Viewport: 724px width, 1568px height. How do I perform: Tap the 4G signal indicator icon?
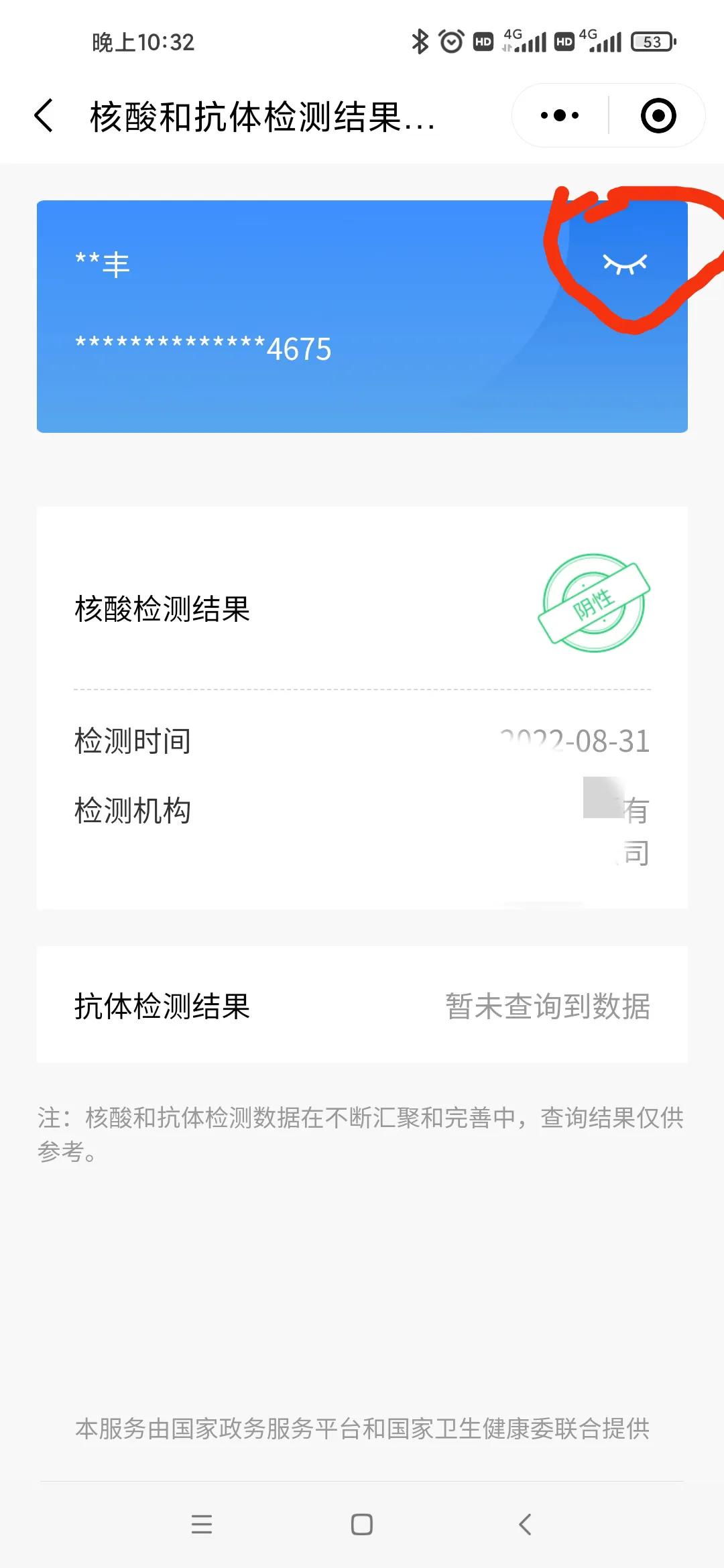click(x=528, y=42)
